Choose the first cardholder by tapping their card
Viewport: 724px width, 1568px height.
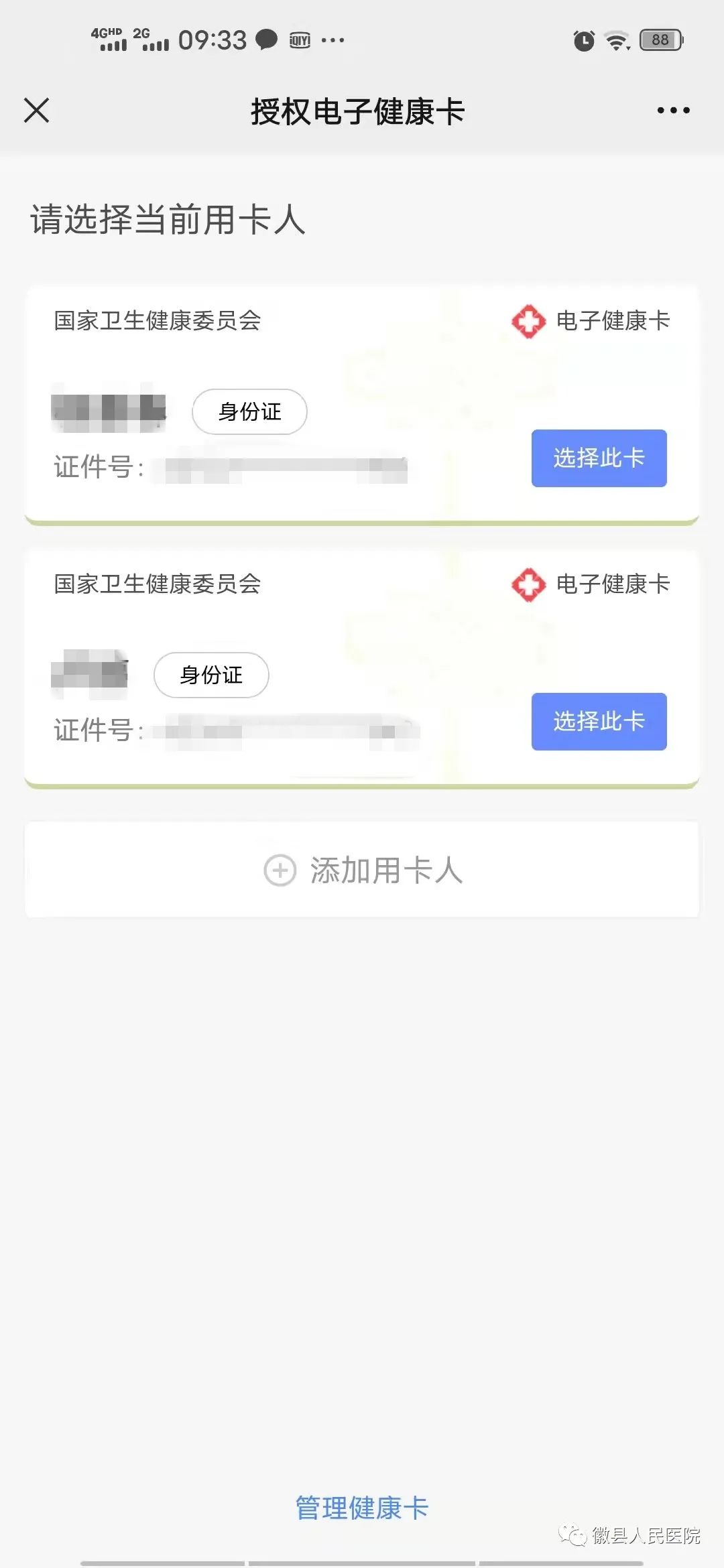pyautogui.click(x=599, y=458)
